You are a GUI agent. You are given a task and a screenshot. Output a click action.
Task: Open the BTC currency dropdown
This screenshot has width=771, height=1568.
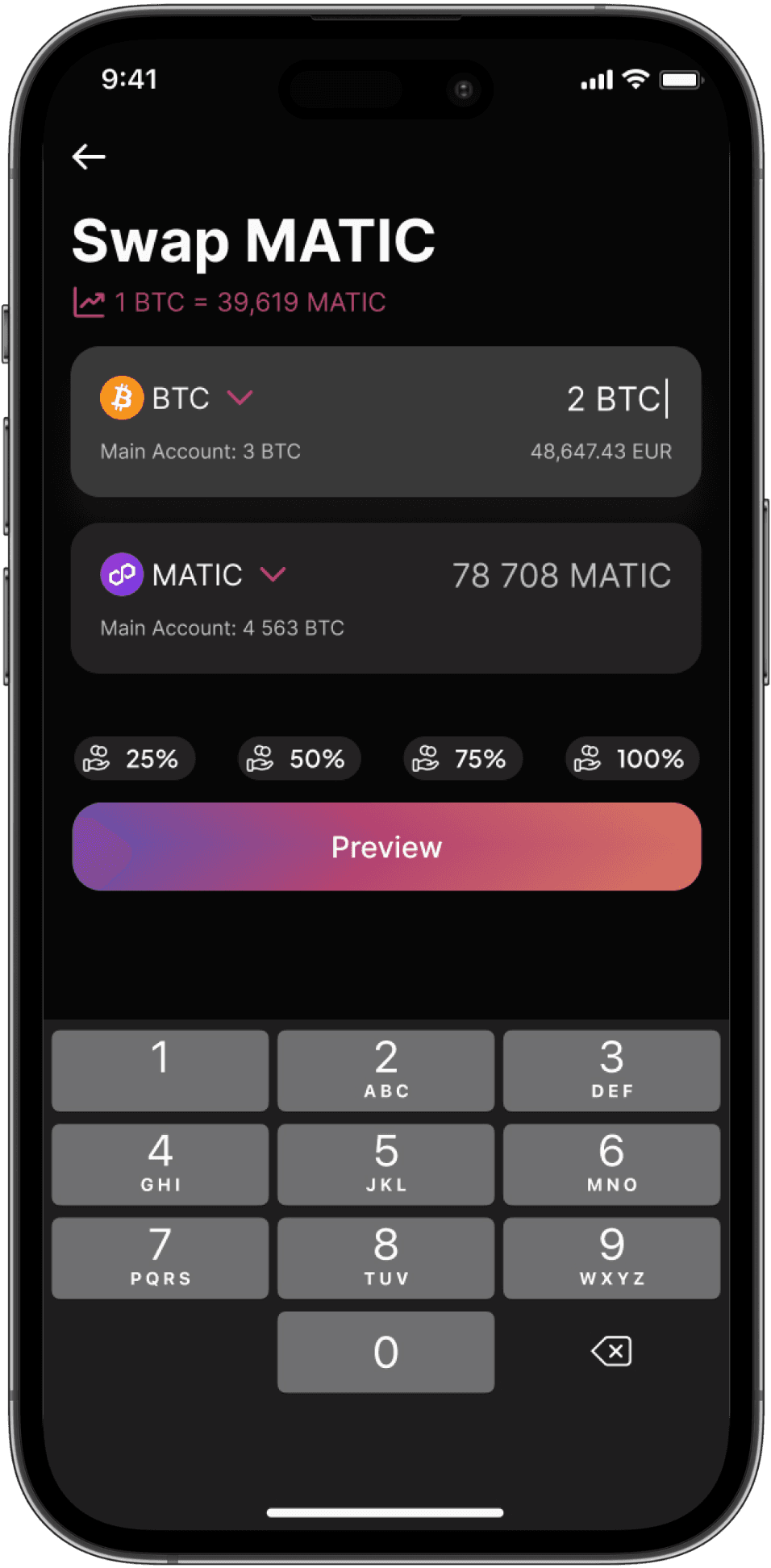[x=240, y=398]
